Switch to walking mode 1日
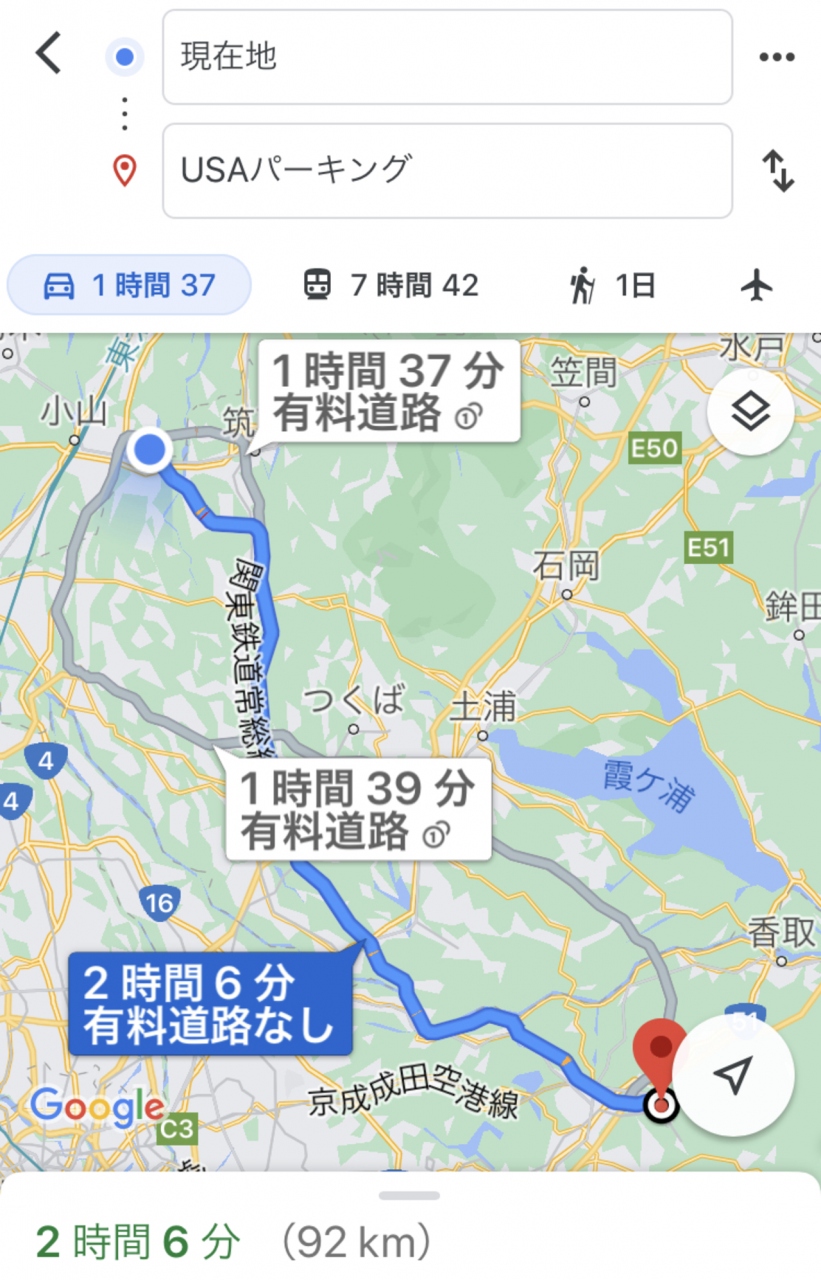This screenshot has height=1280, width=821. 612,286
